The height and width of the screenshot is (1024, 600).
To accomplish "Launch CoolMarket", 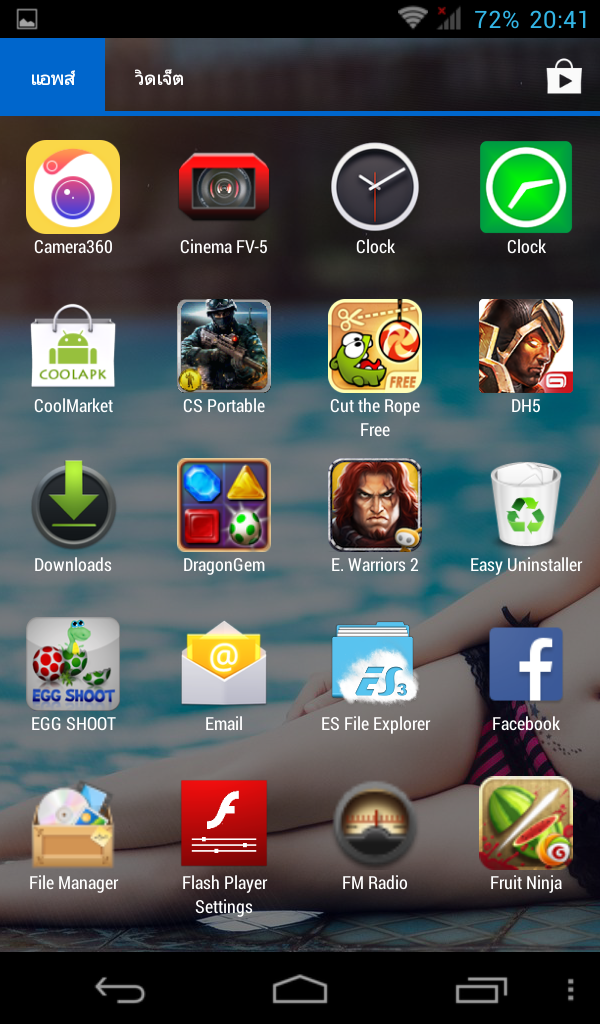I will point(73,346).
